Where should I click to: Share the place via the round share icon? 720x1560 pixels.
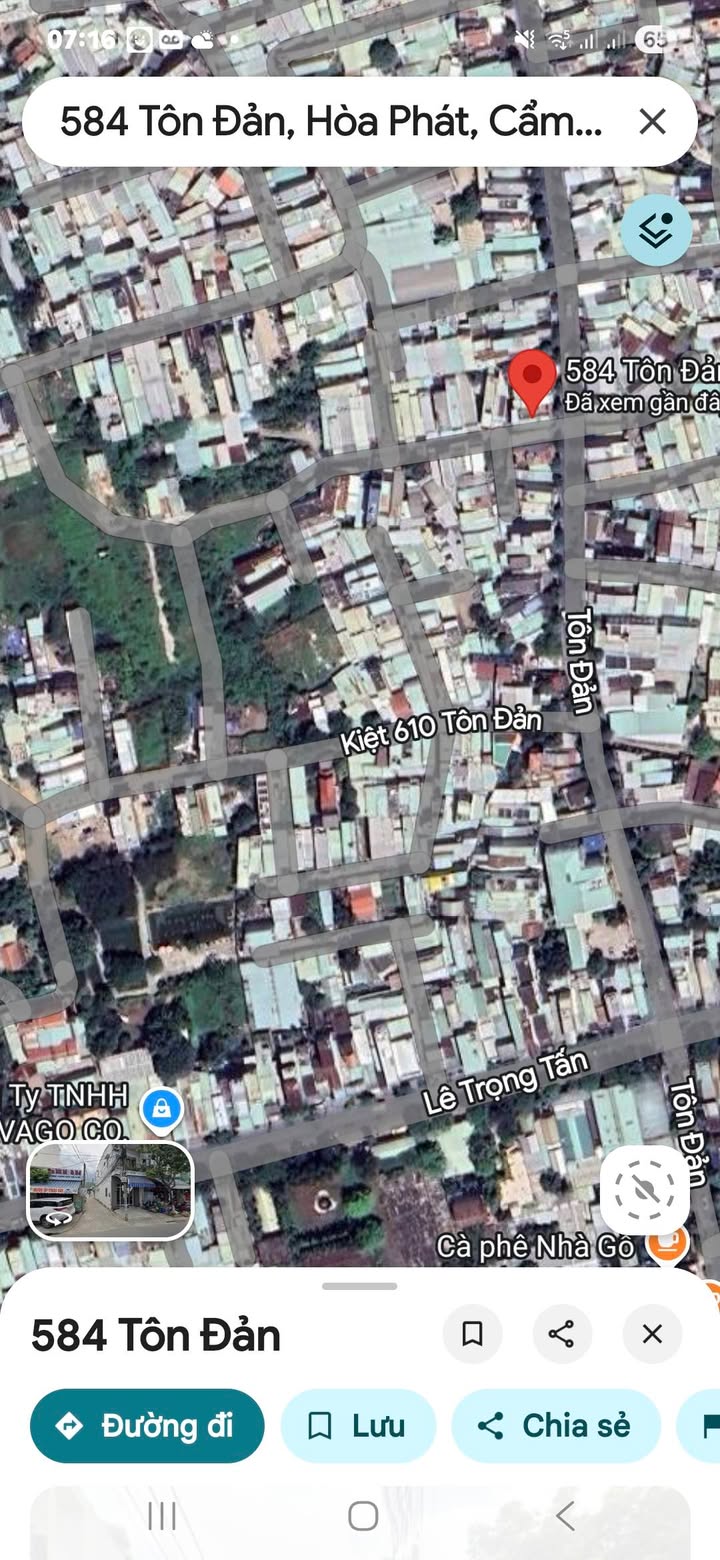pyautogui.click(x=562, y=1333)
